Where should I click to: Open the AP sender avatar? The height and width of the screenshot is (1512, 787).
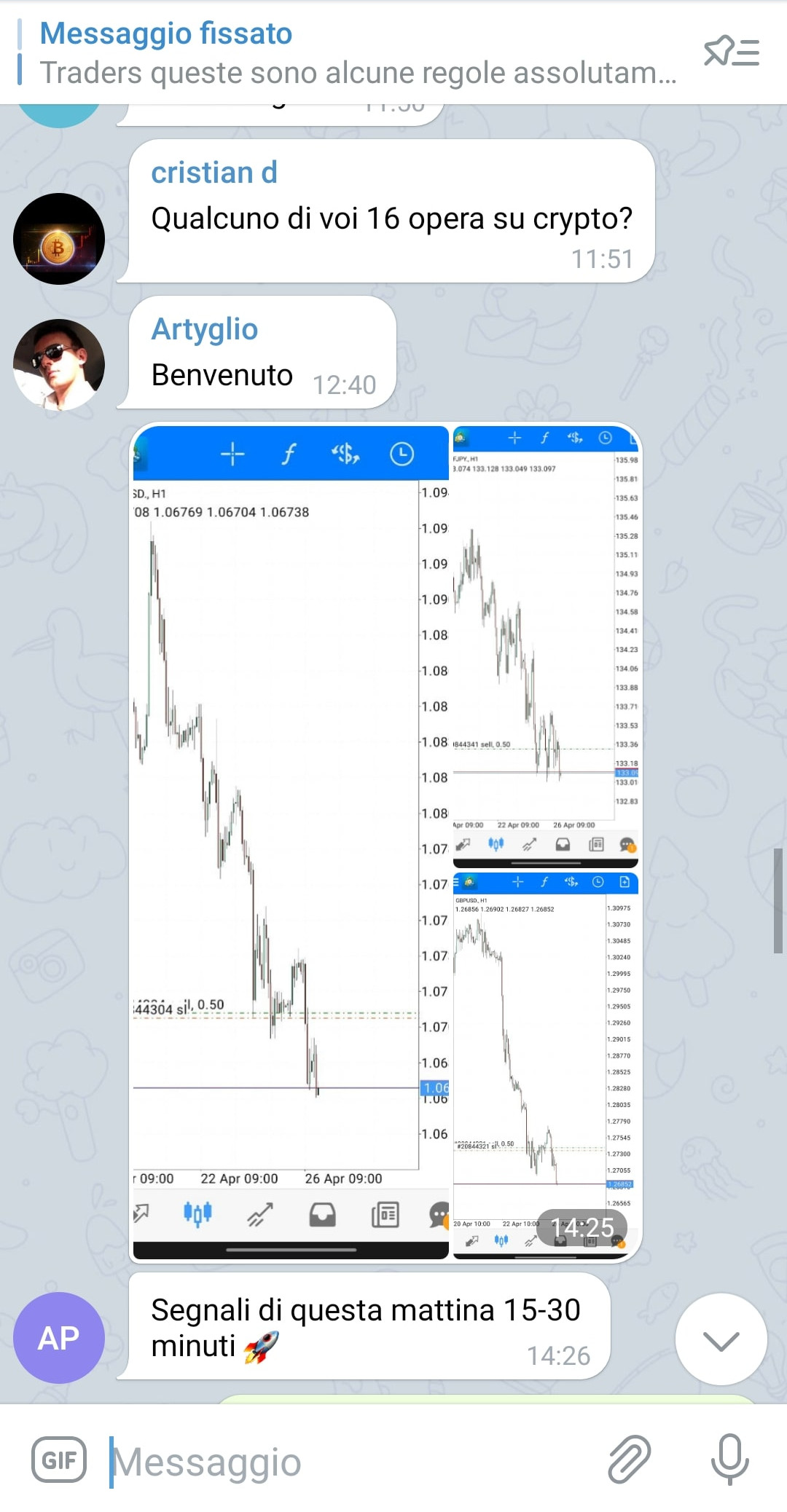(x=59, y=1337)
